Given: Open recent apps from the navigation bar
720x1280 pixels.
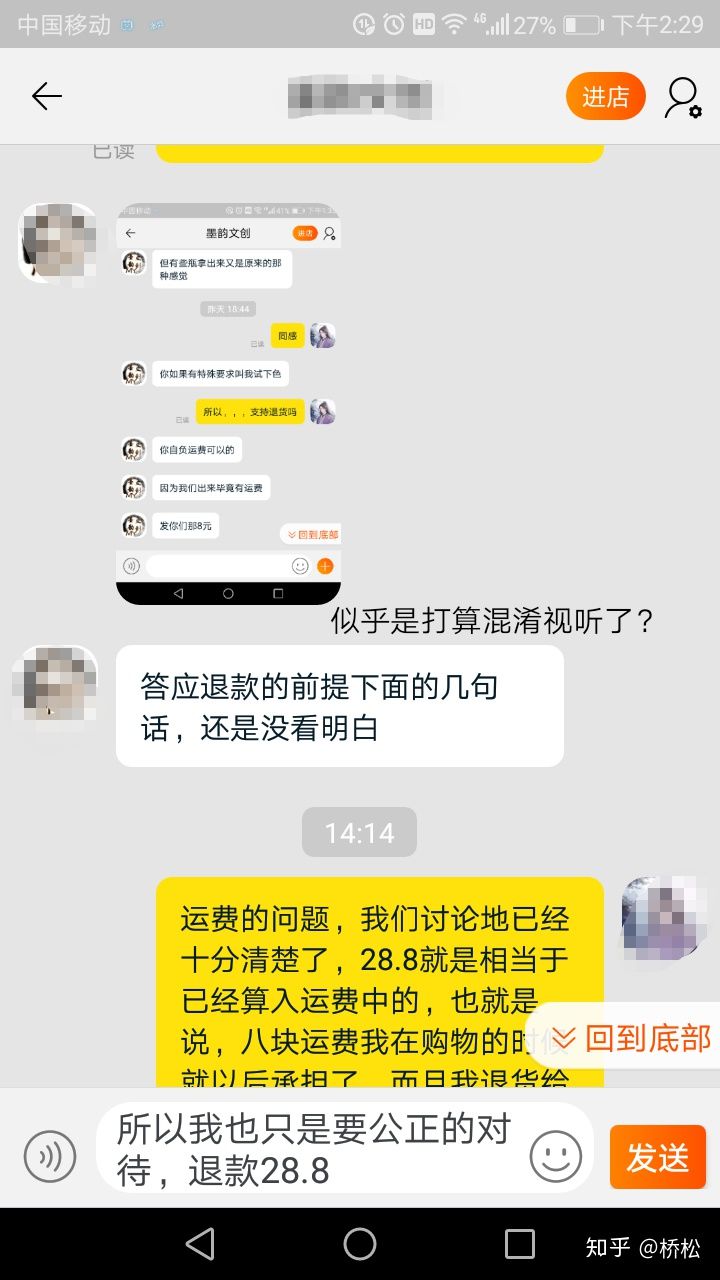Looking at the screenshot, I should pyautogui.click(x=520, y=1244).
